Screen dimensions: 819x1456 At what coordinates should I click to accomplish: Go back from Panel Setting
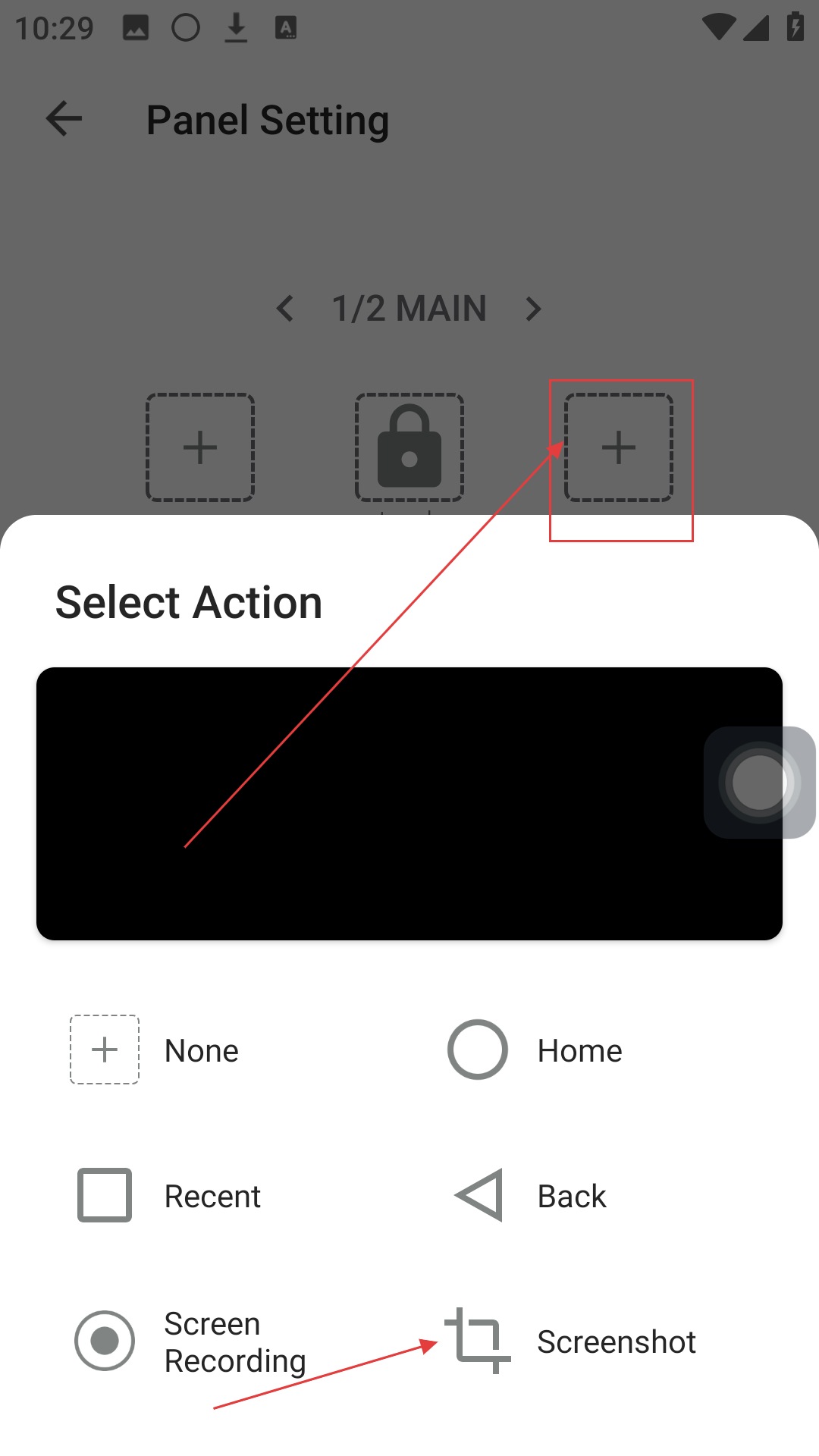click(x=64, y=119)
